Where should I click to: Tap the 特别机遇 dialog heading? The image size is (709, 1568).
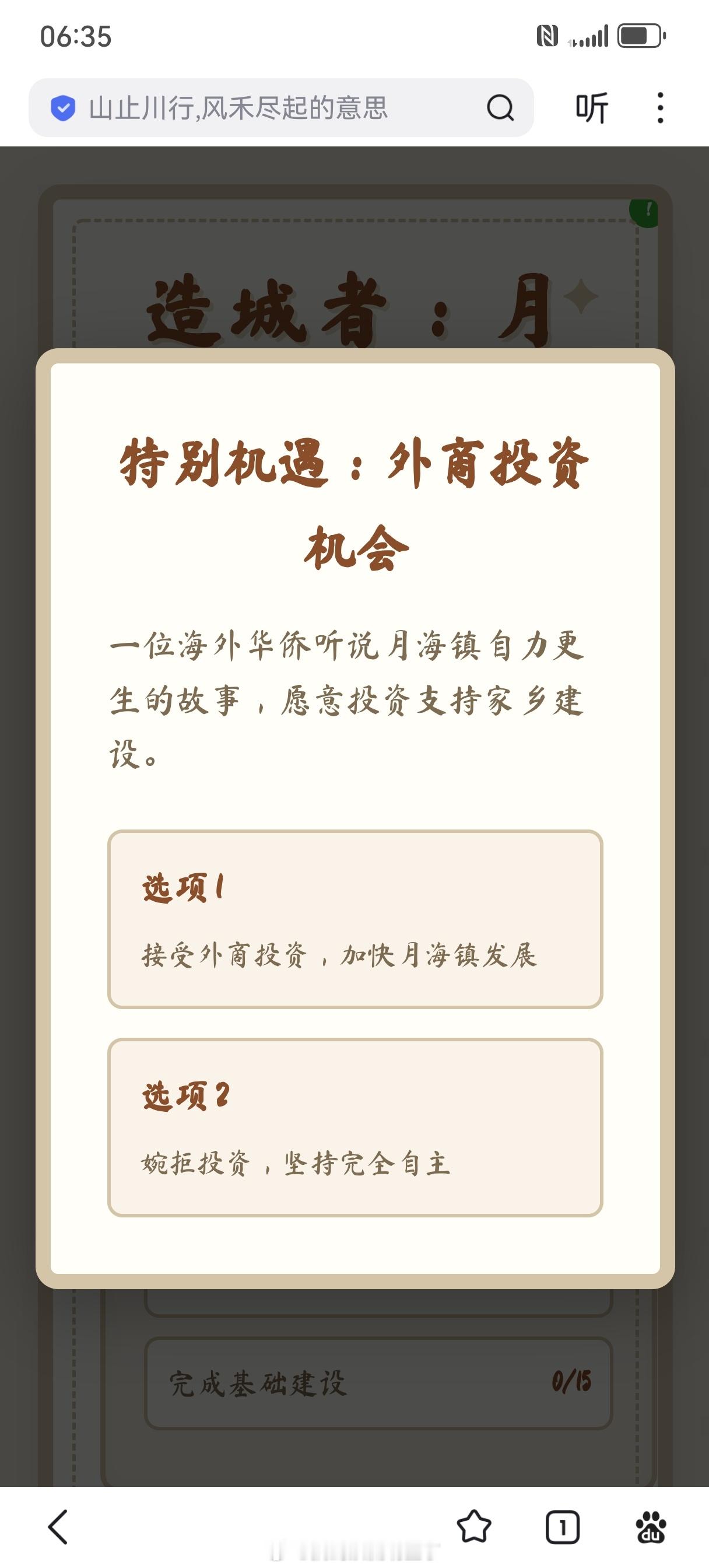[x=354, y=499]
